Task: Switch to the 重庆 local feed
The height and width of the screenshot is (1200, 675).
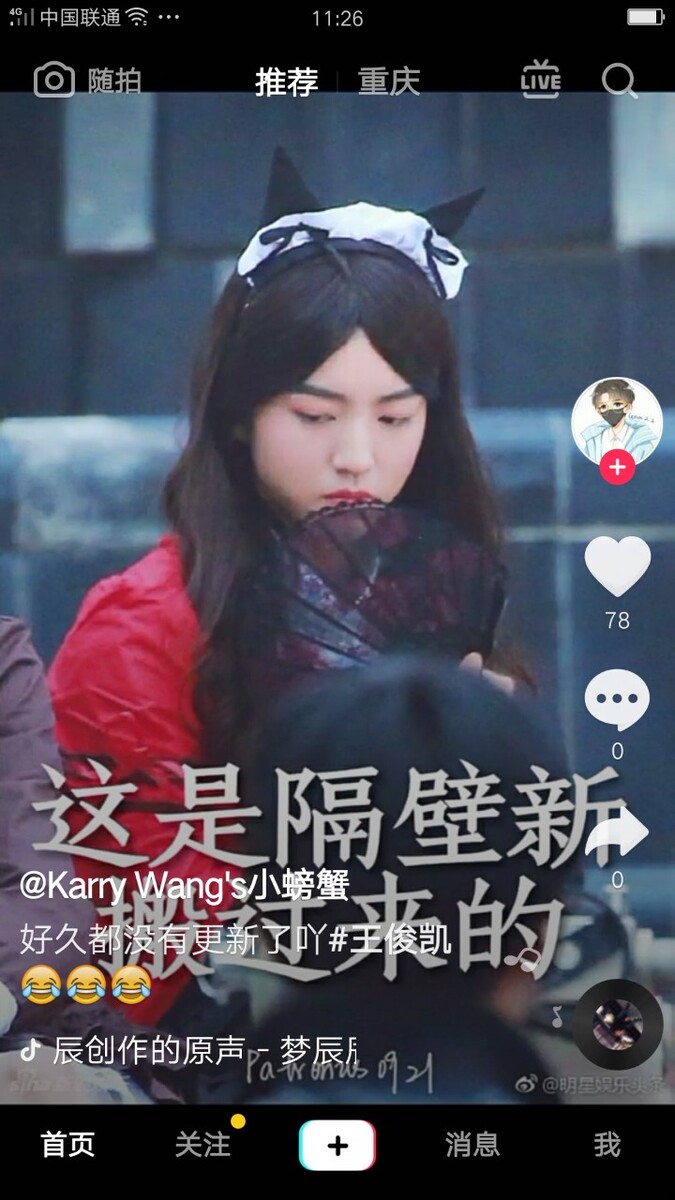Action: (389, 82)
